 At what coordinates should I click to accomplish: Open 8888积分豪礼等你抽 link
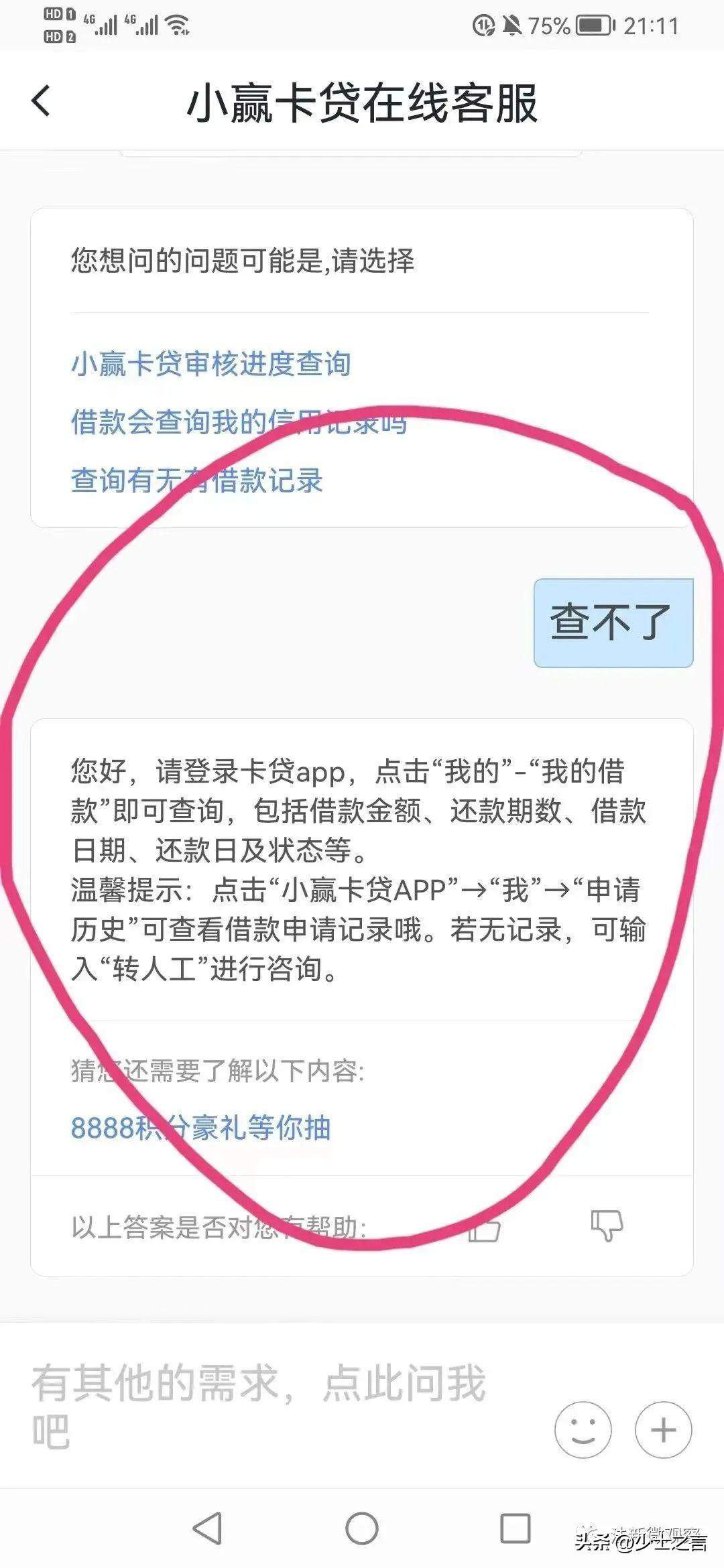point(200,1128)
